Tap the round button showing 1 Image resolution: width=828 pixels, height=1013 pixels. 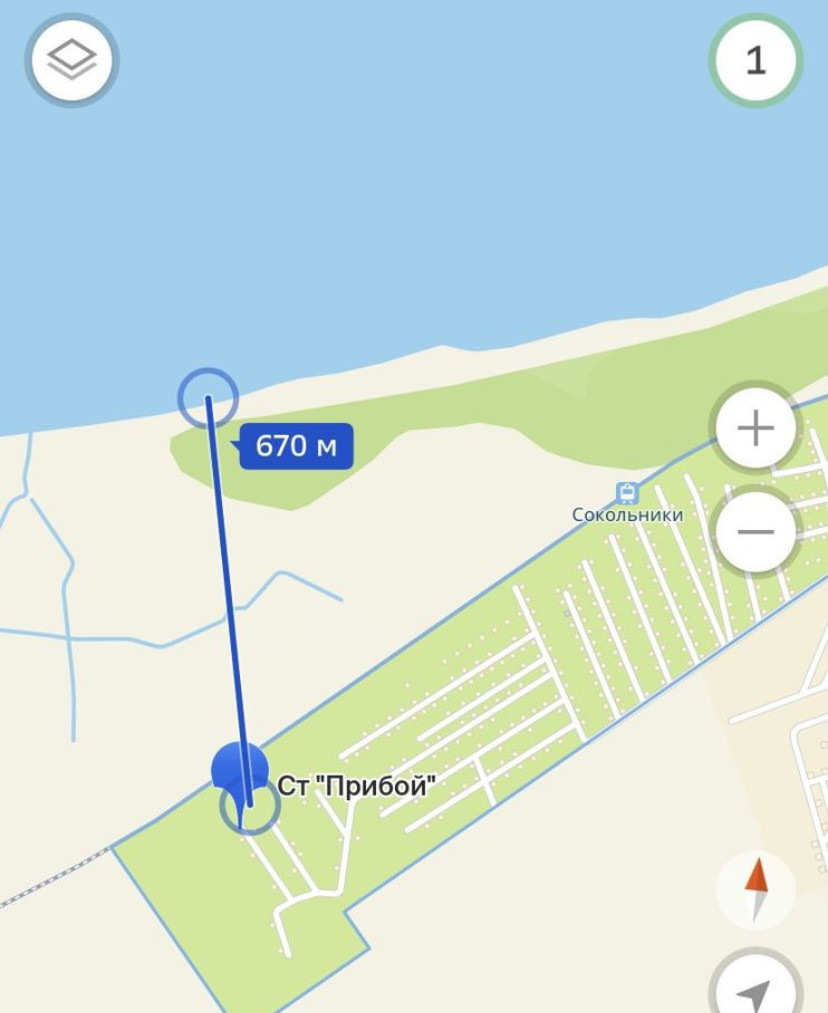click(x=756, y=60)
